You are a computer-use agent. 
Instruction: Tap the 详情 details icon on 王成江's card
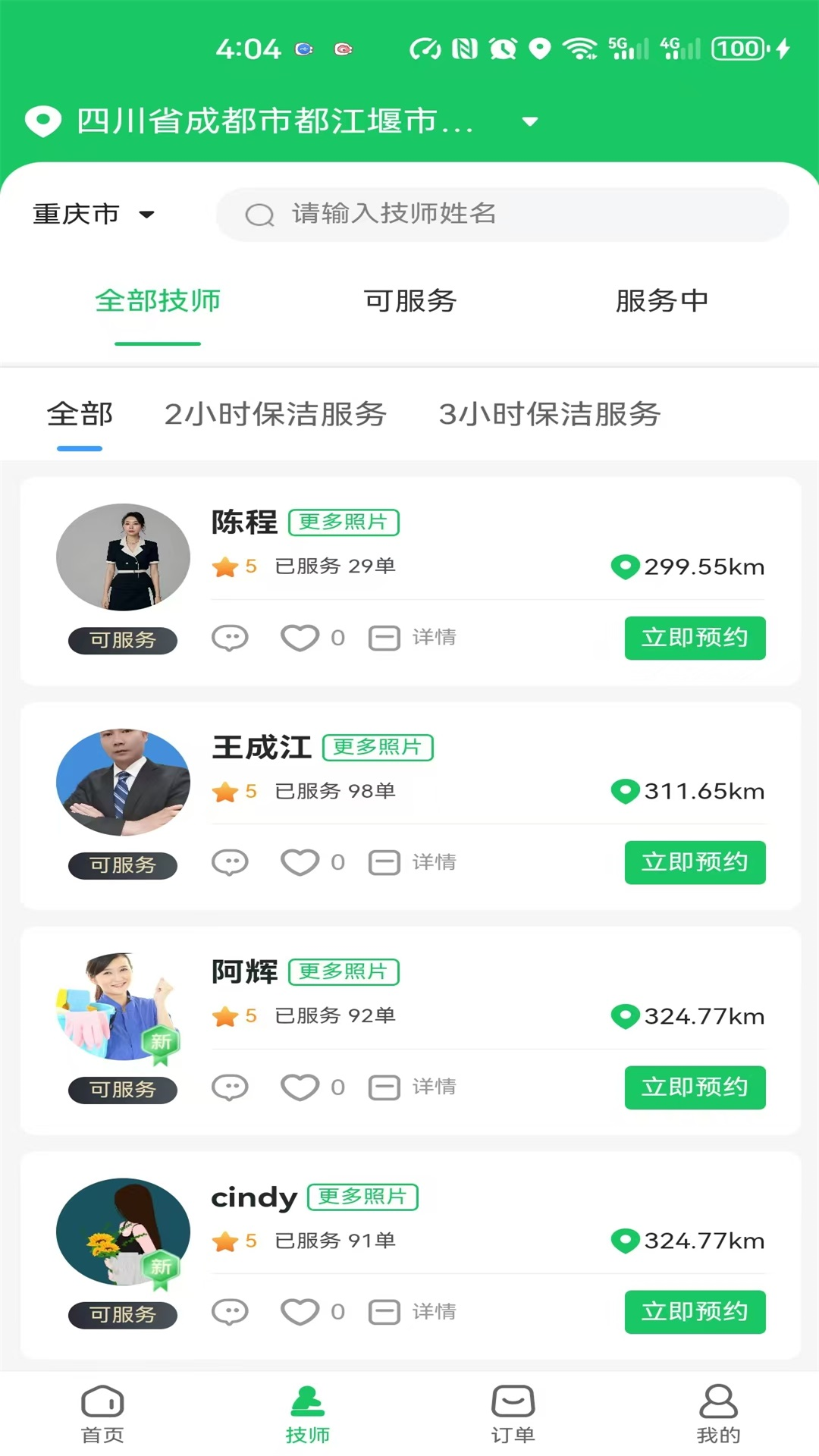pos(385,862)
